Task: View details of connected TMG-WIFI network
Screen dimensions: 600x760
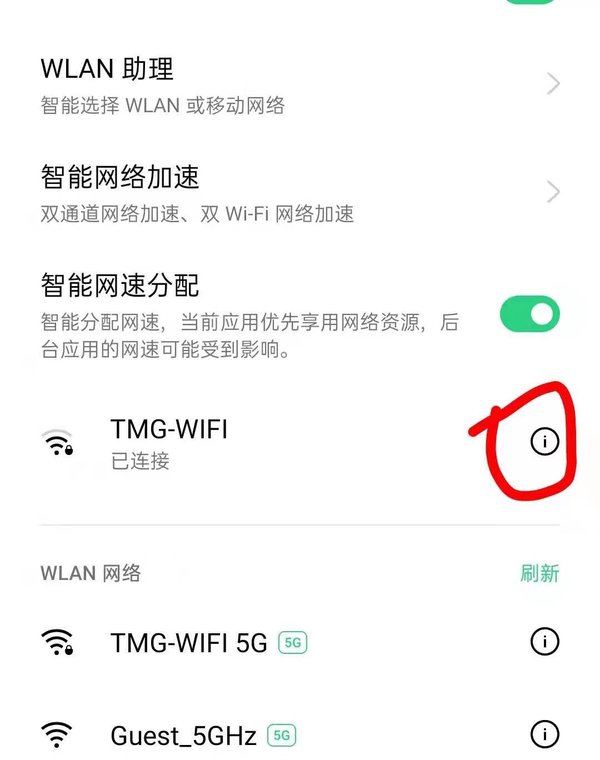Action: coord(544,441)
